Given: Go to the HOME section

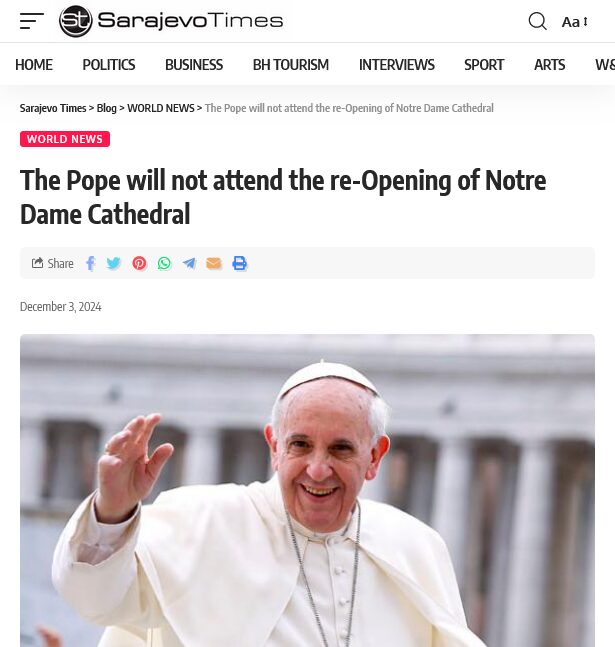Looking at the screenshot, I should [34, 64].
